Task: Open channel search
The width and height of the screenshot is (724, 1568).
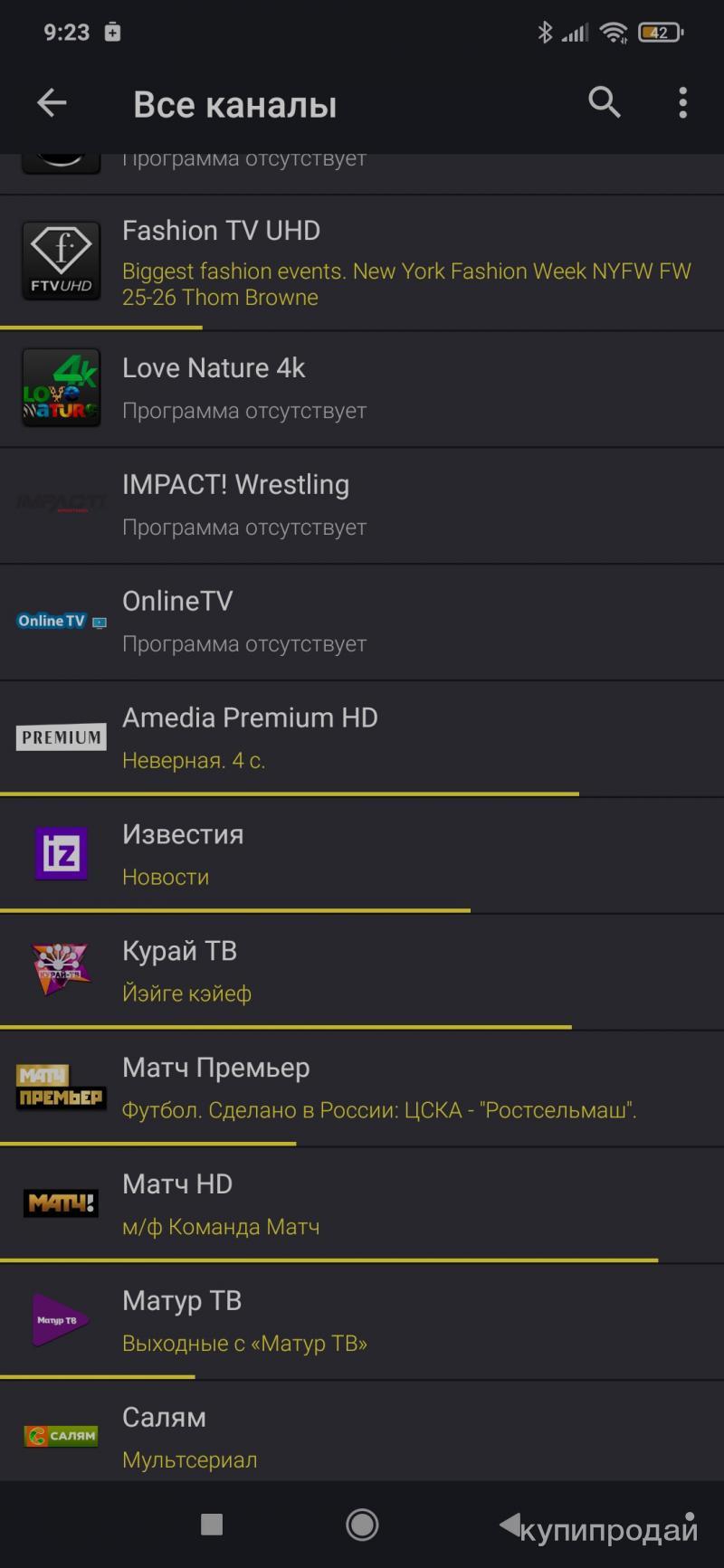Action: pos(604,103)
